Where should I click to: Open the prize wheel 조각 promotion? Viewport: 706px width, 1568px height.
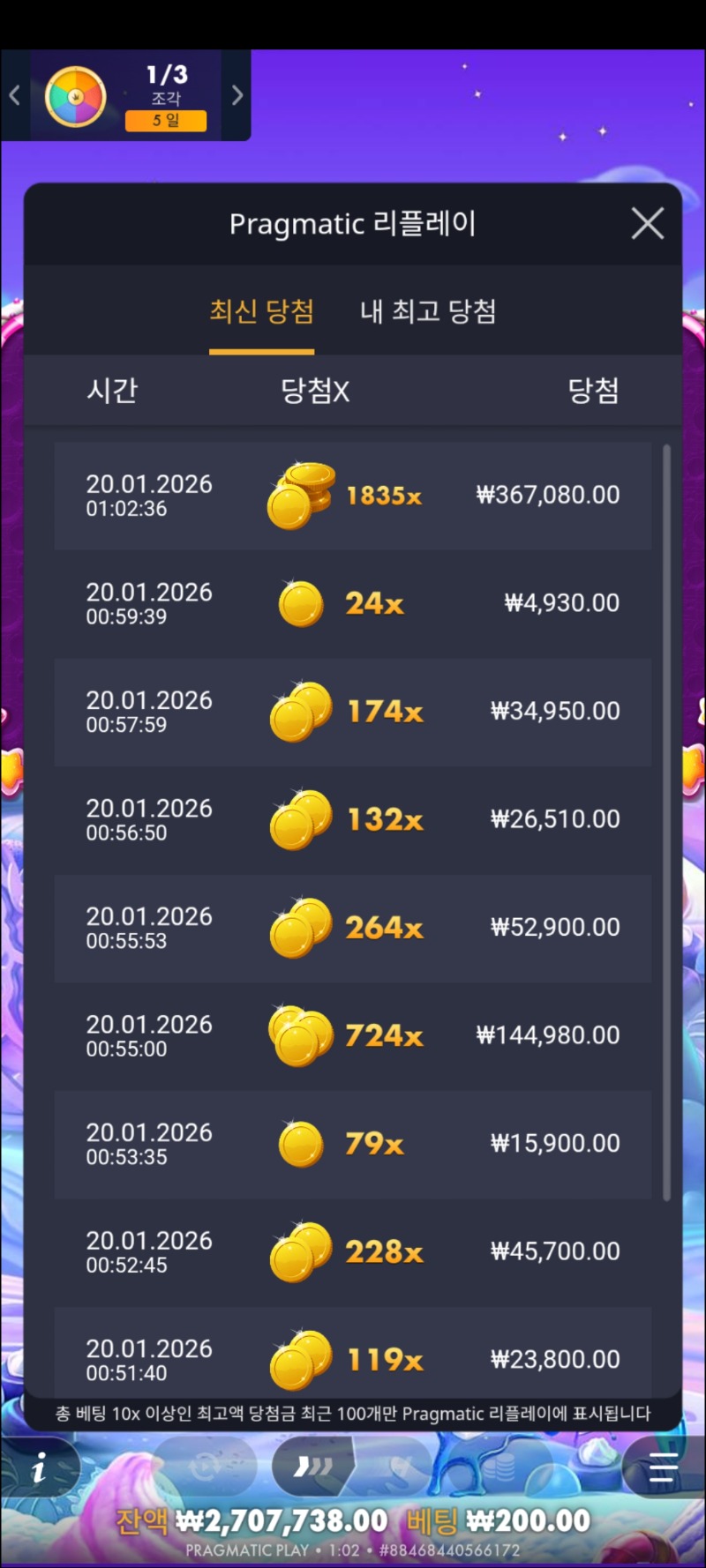(125, 95)
